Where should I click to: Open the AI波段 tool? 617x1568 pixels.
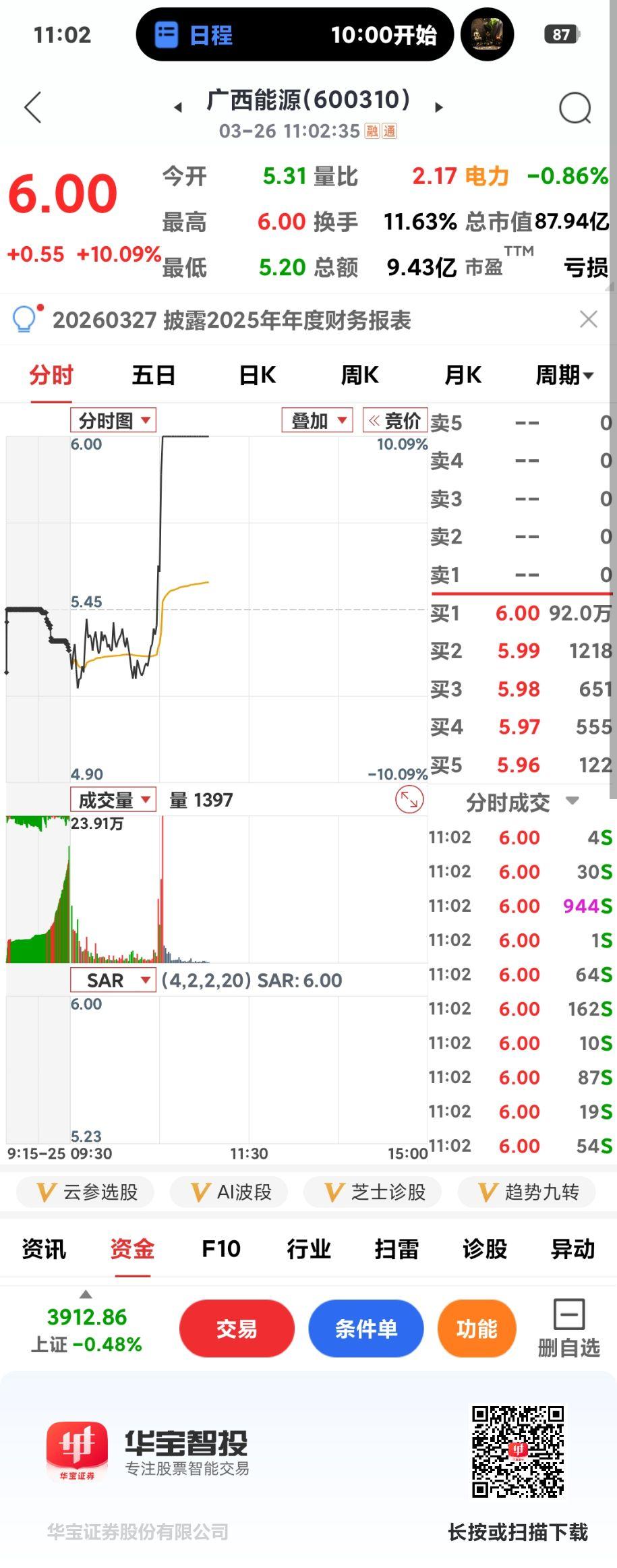click(228, 1192)
